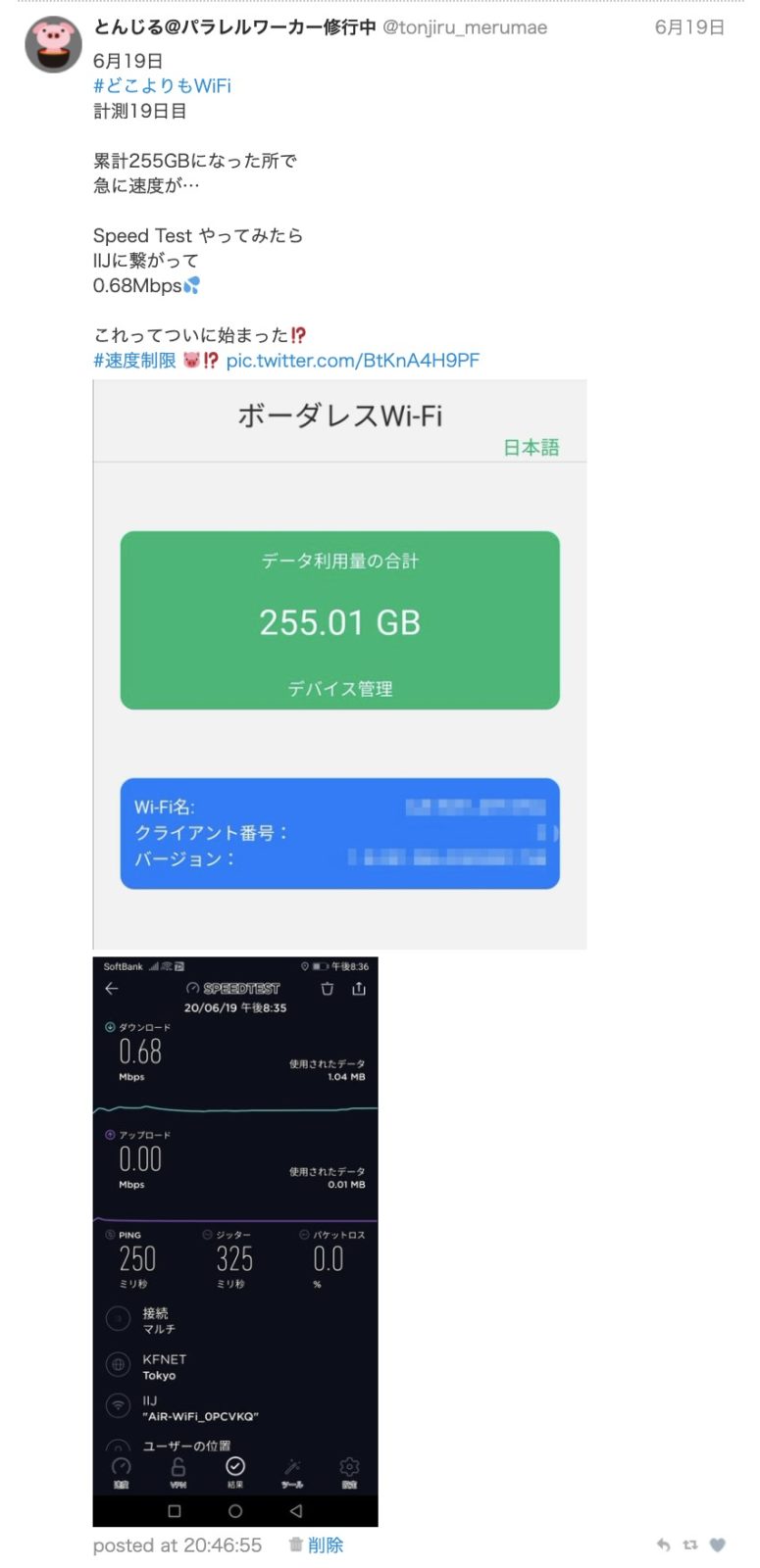The width and height of the screenshot is (760, 1568).
Task: Open the @tonjiru_merumae profile handle
Action: (x=465, y=27)
